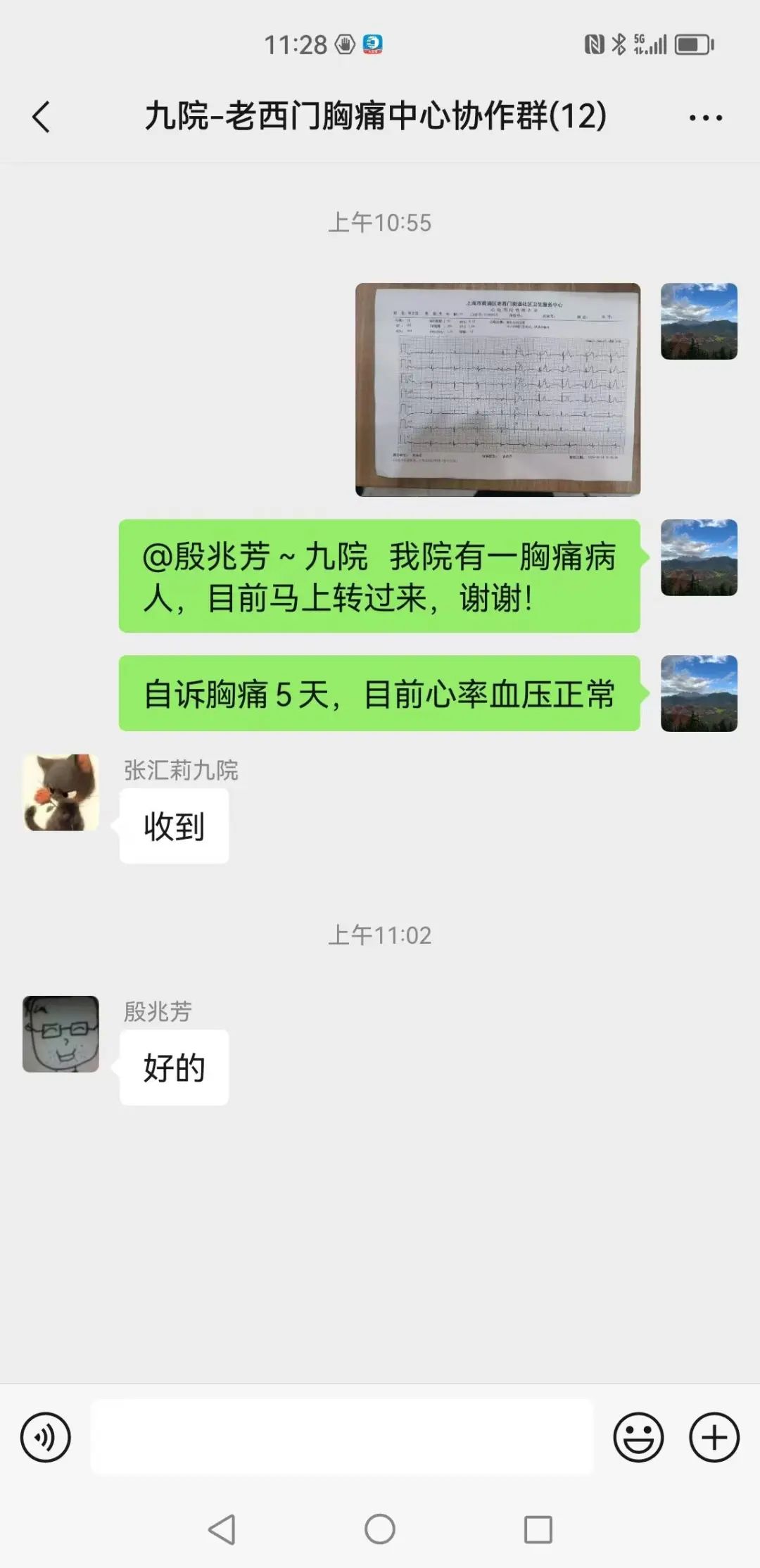
Task: Go back from the group chat
Action: [42, 117]
